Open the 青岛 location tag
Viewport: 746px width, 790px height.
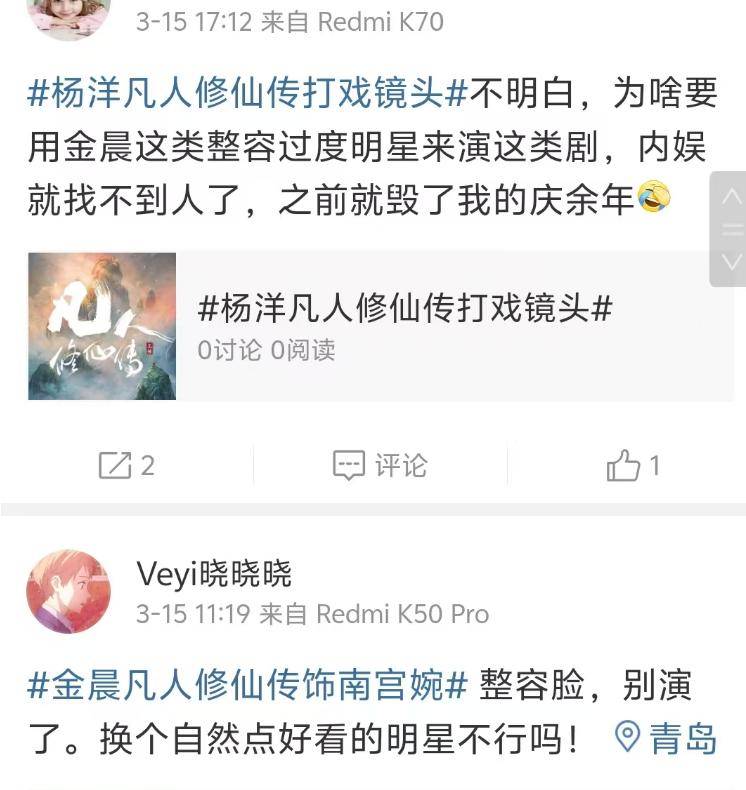pyautogui.click(x=667, y=738)
